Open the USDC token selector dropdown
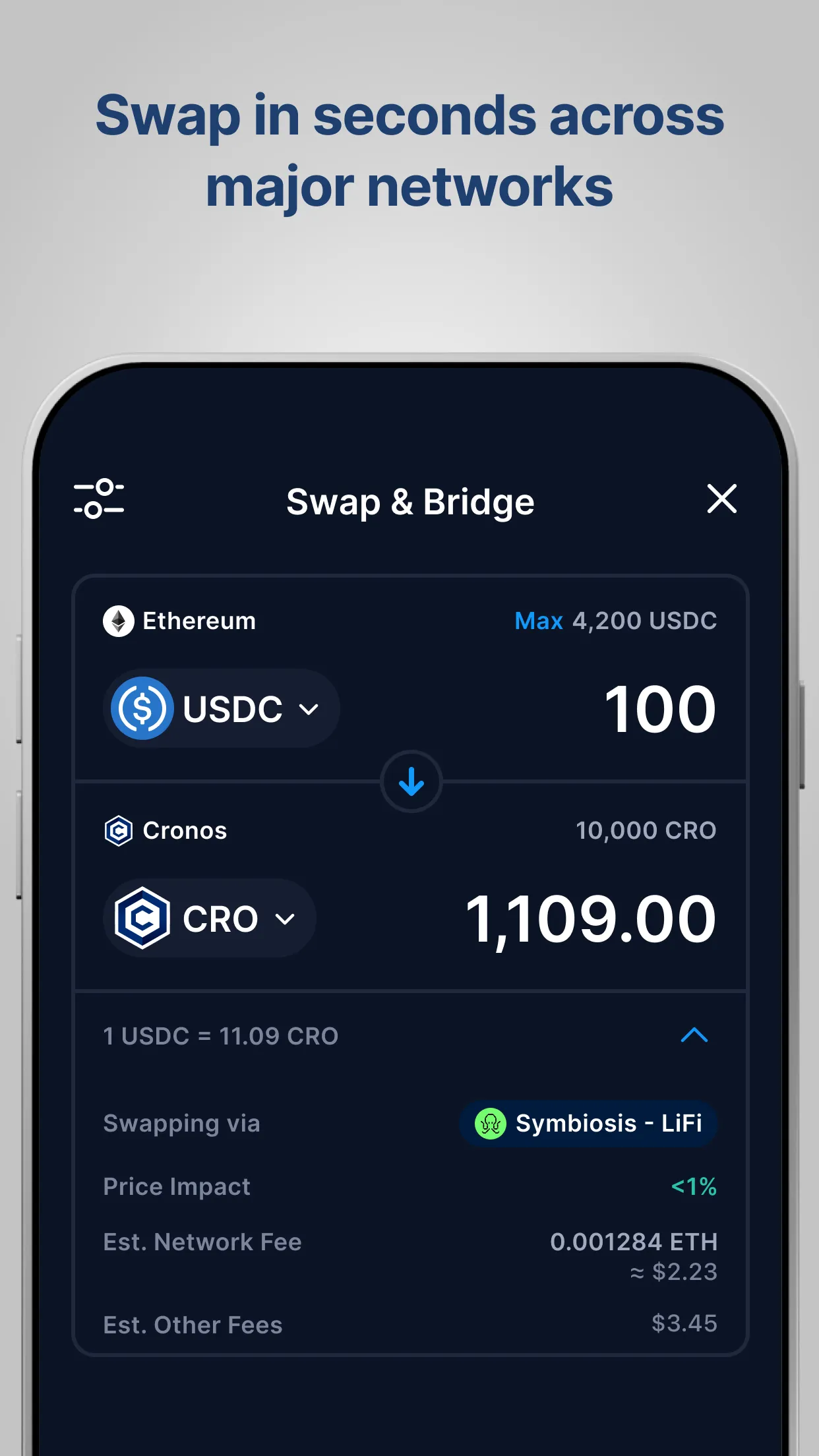The width and height of the screenshot is (819, 1456). tap(308, 710)
